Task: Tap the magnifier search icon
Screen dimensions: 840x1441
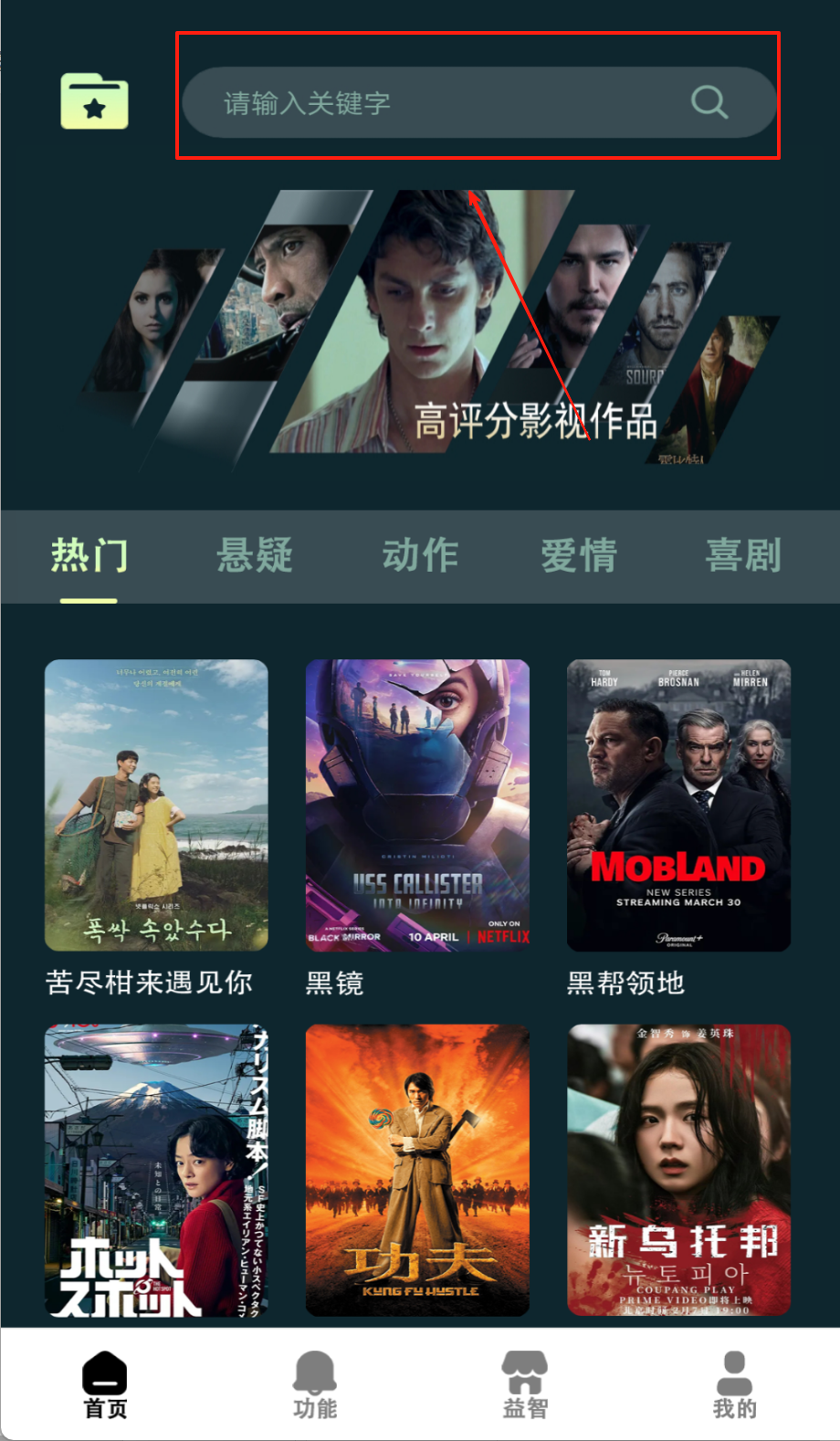Action: click(x=709, y=102)
